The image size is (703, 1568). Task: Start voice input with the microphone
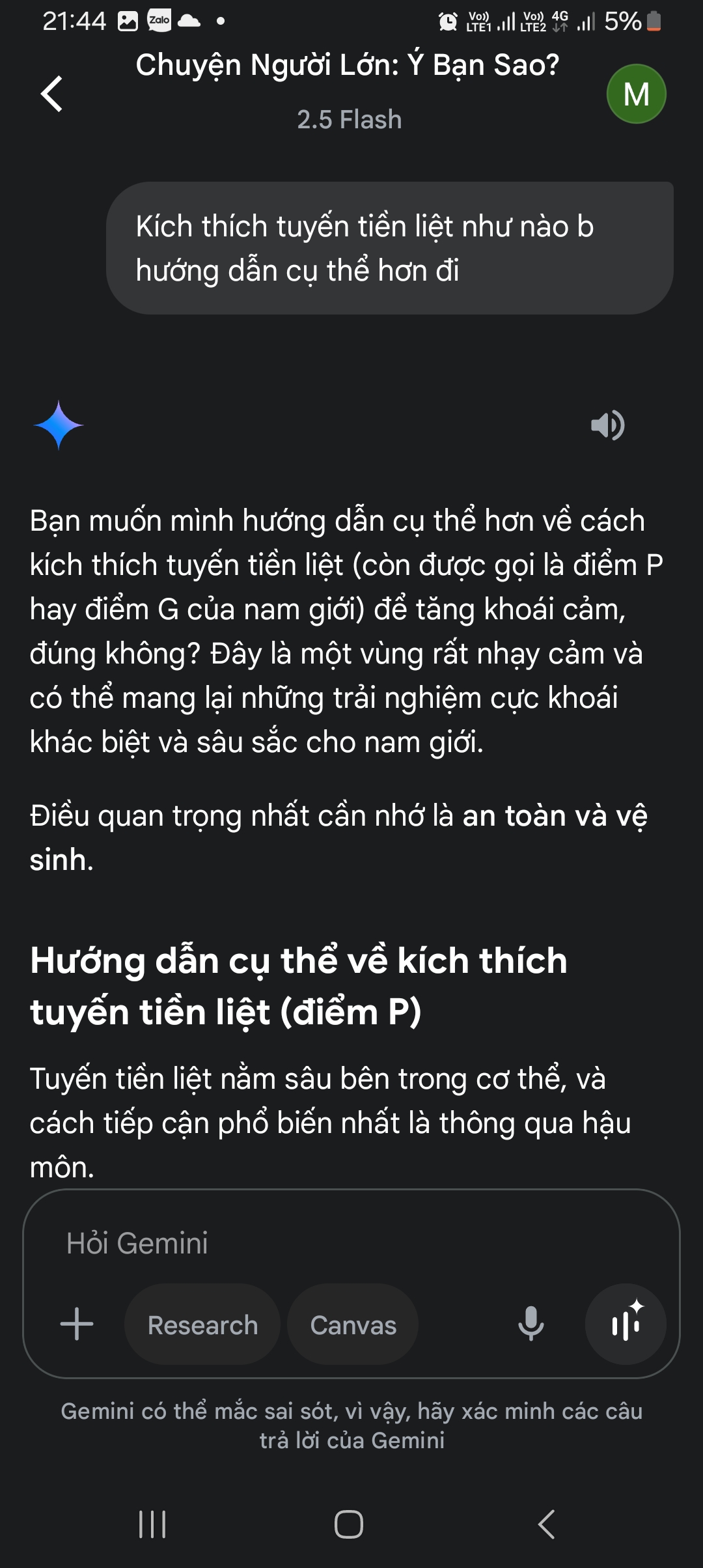pos(531,1324)
